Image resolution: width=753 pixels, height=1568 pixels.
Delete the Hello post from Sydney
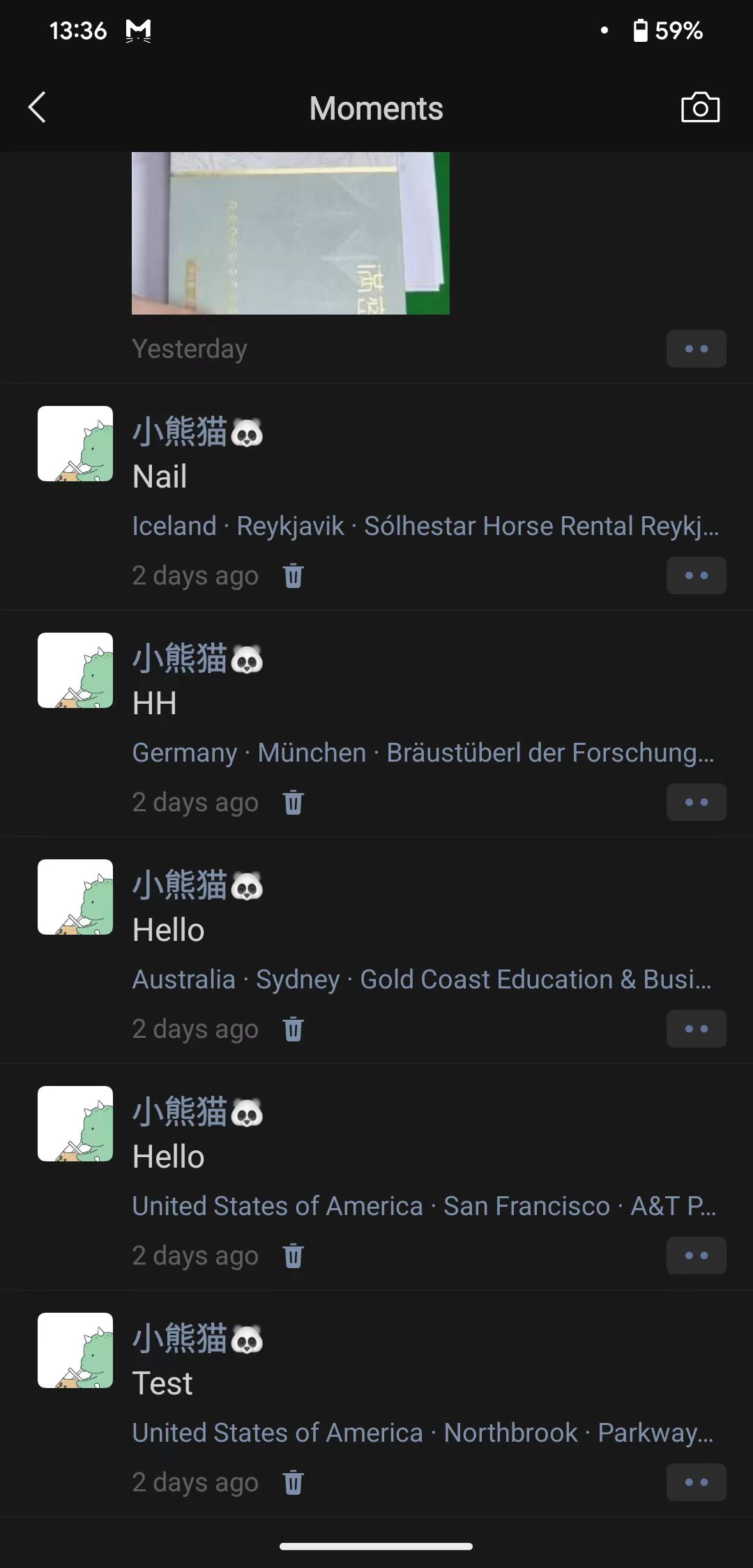click(294, 1030)
